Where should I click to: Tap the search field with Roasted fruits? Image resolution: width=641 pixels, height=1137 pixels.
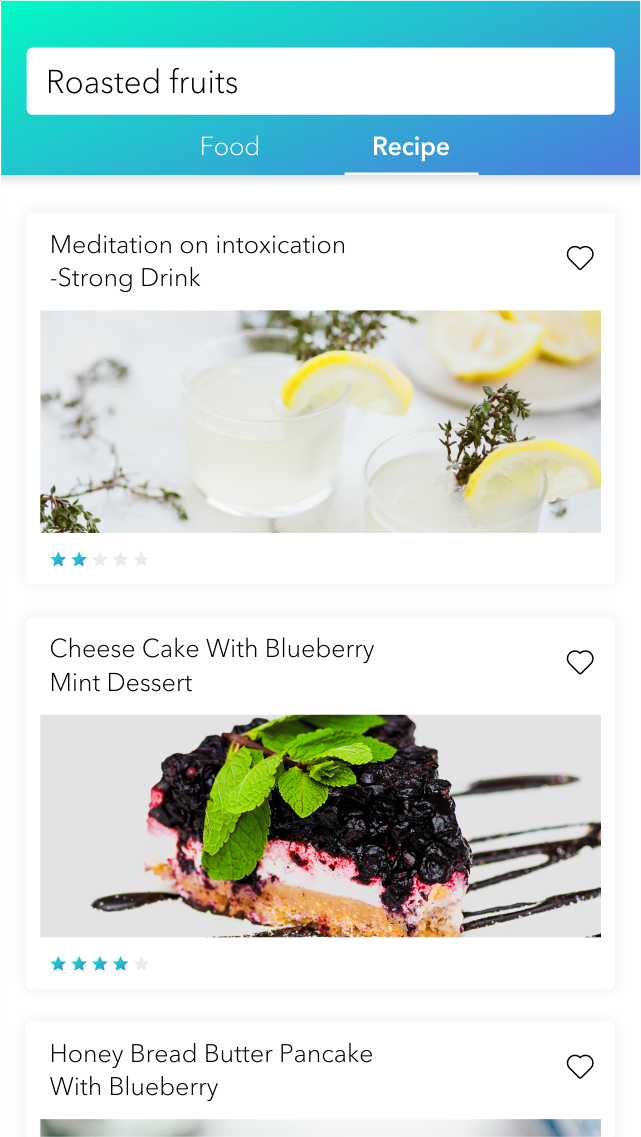click(x=320, y=81)
